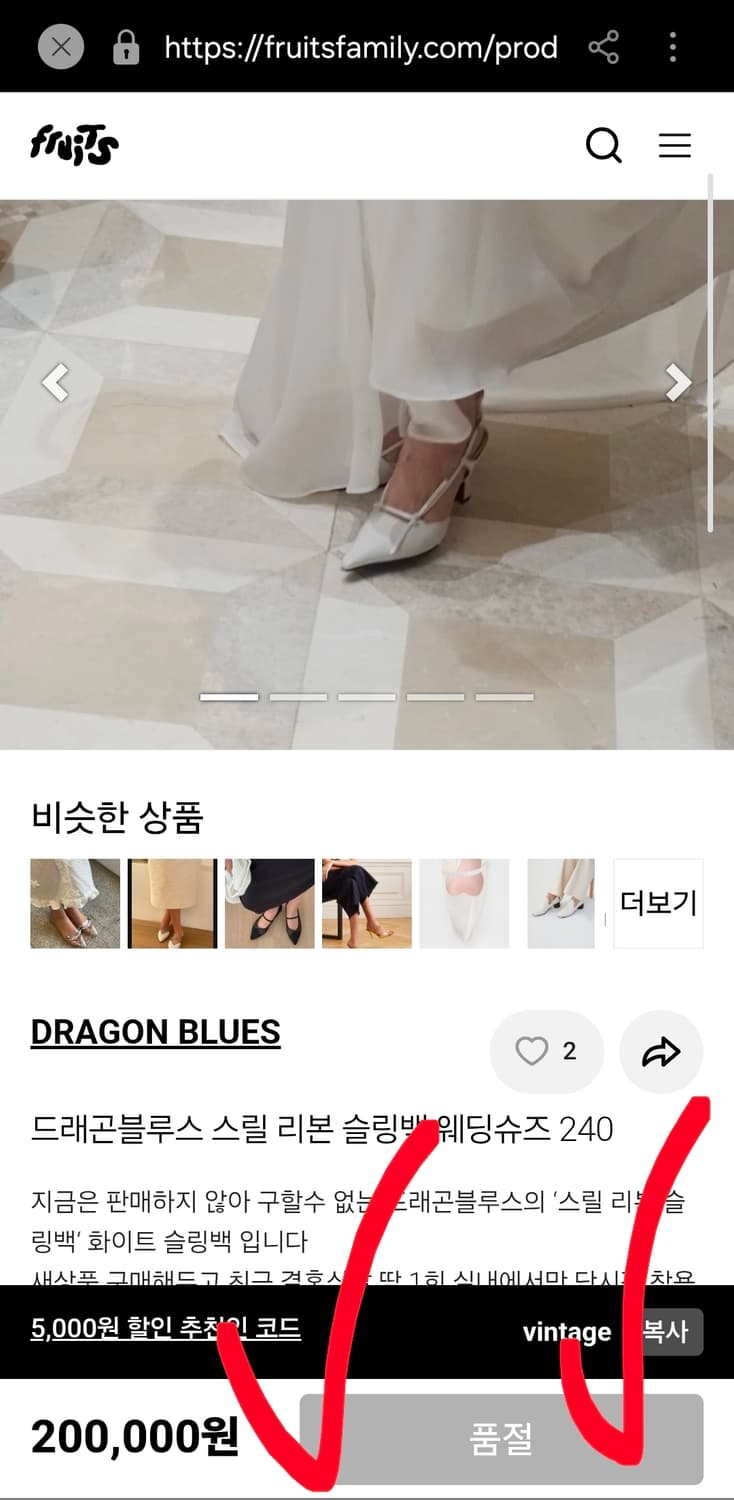
Task: Open the Fruits site search
Action: [604, 145]
